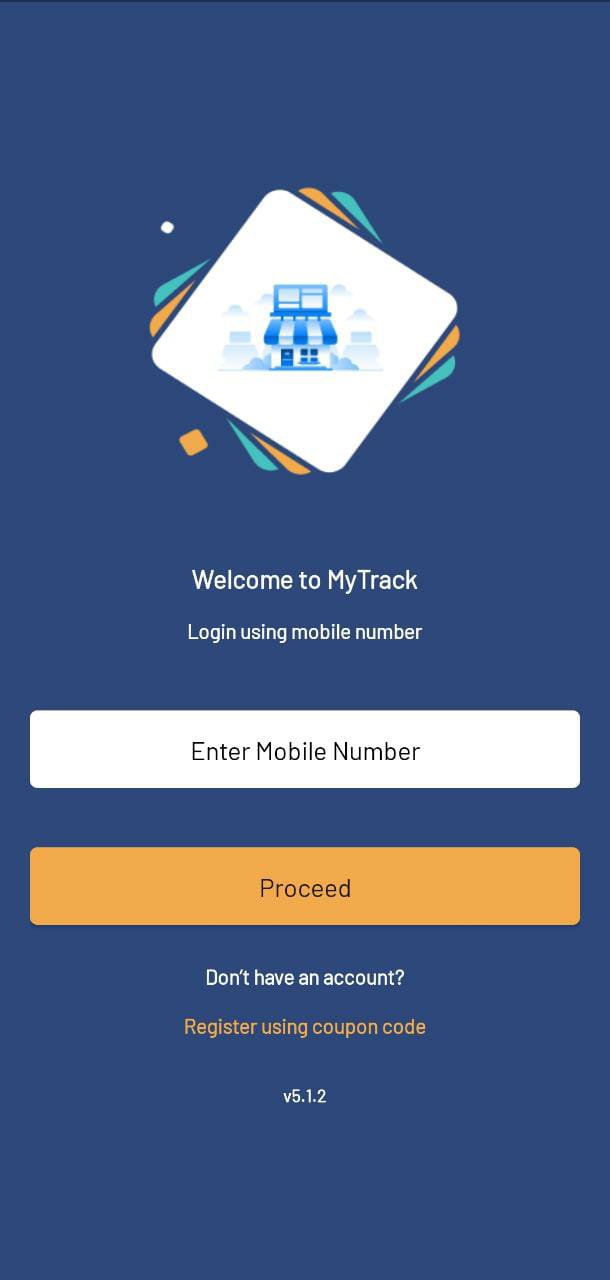The height and width of the screenshot is (1280, 610).
Task: Open Register using coupon code link
Action: coord(305,1027)
